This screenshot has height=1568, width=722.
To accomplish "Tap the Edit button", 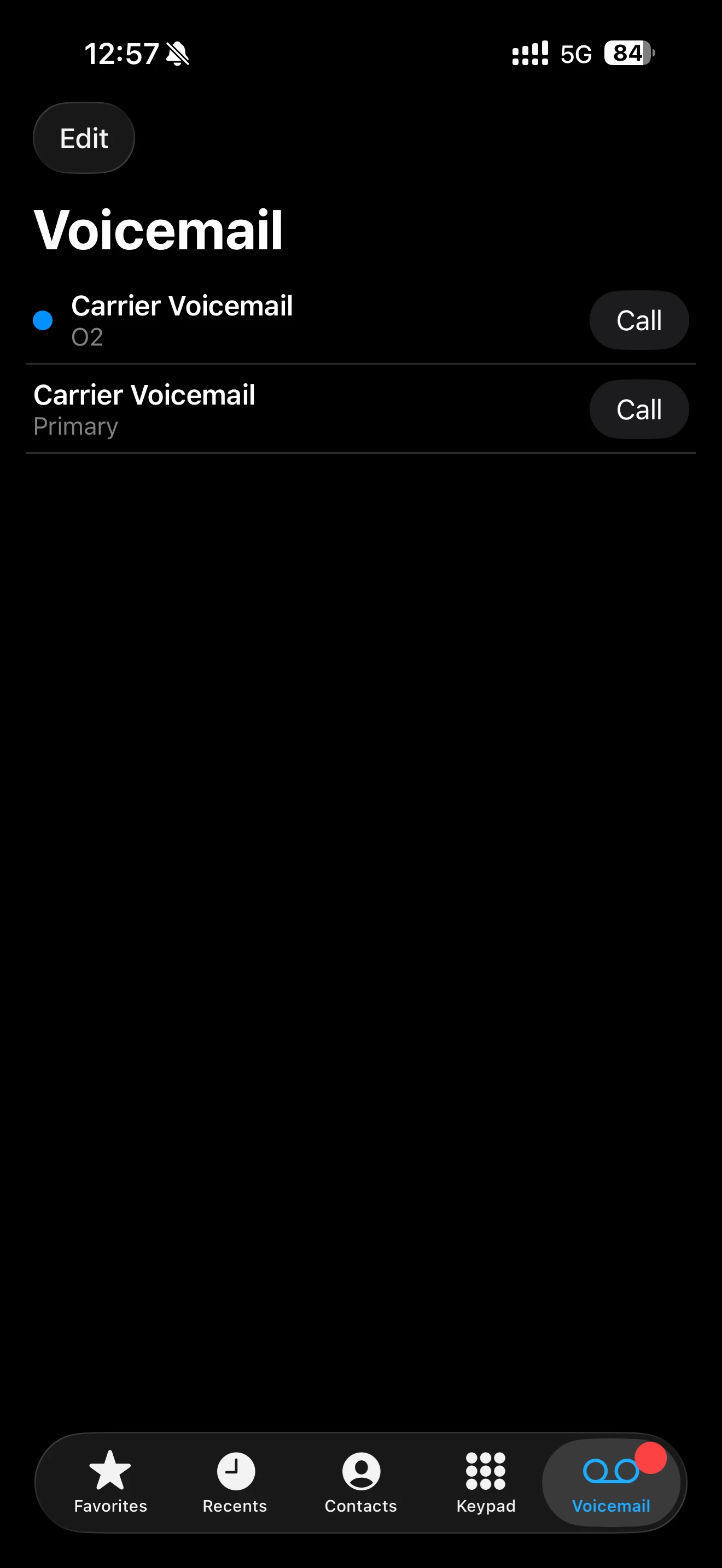I will point(83,138).
